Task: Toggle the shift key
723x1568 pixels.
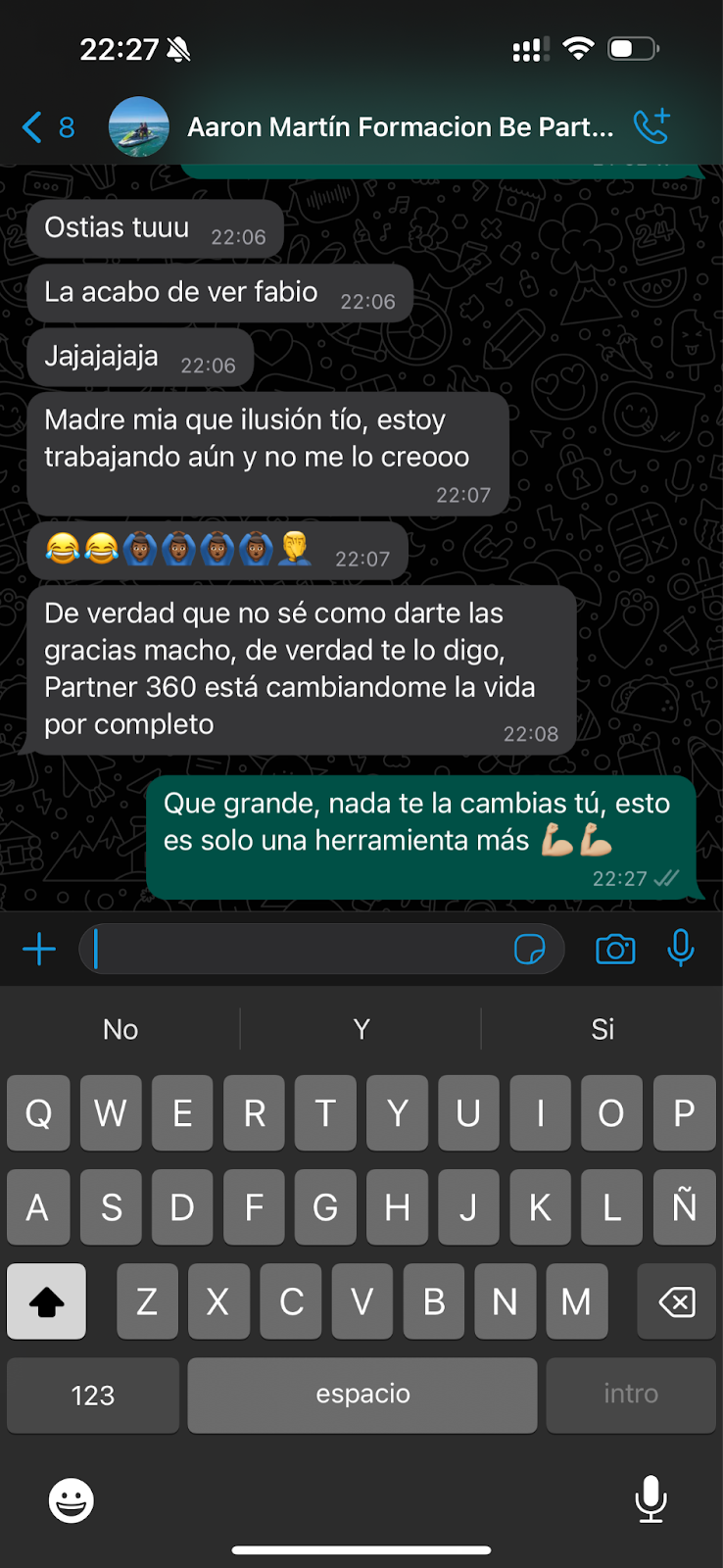Action: click(46, 1301)
